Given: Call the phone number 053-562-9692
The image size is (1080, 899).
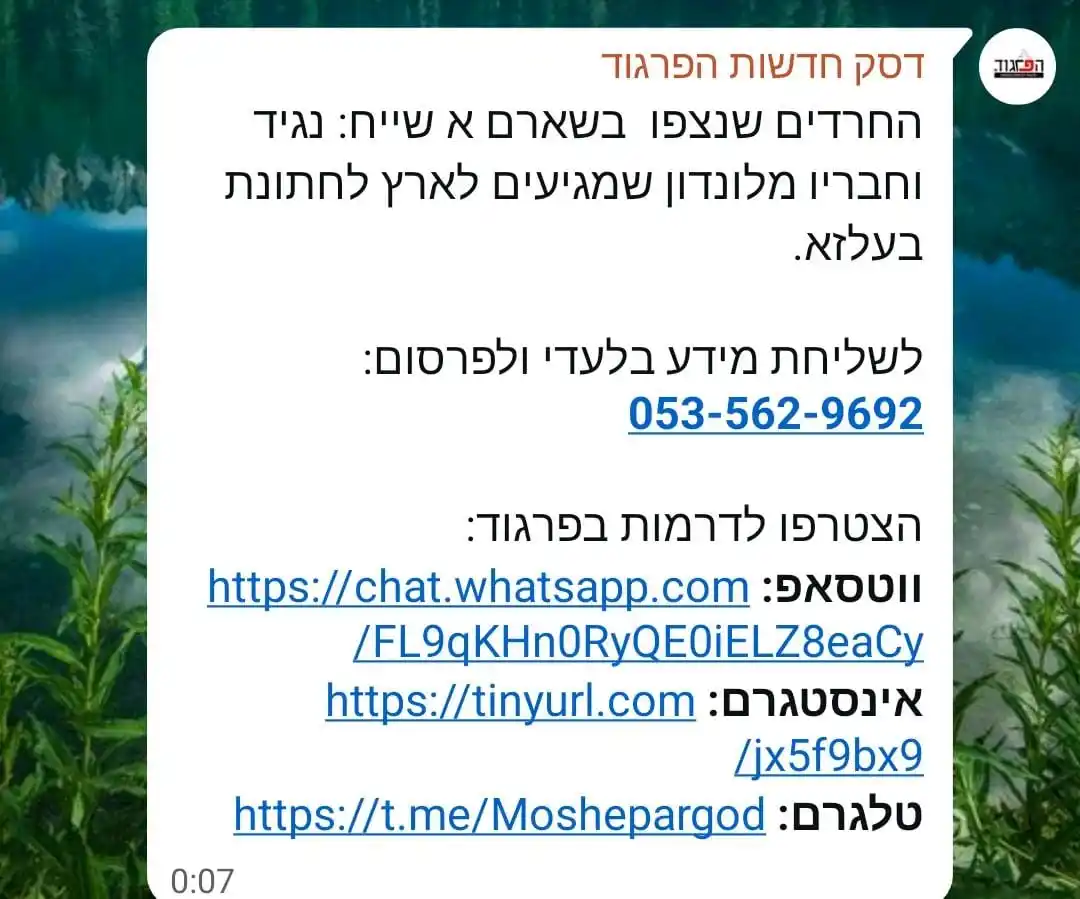Looking at the screenshot, I should (775, 413).
